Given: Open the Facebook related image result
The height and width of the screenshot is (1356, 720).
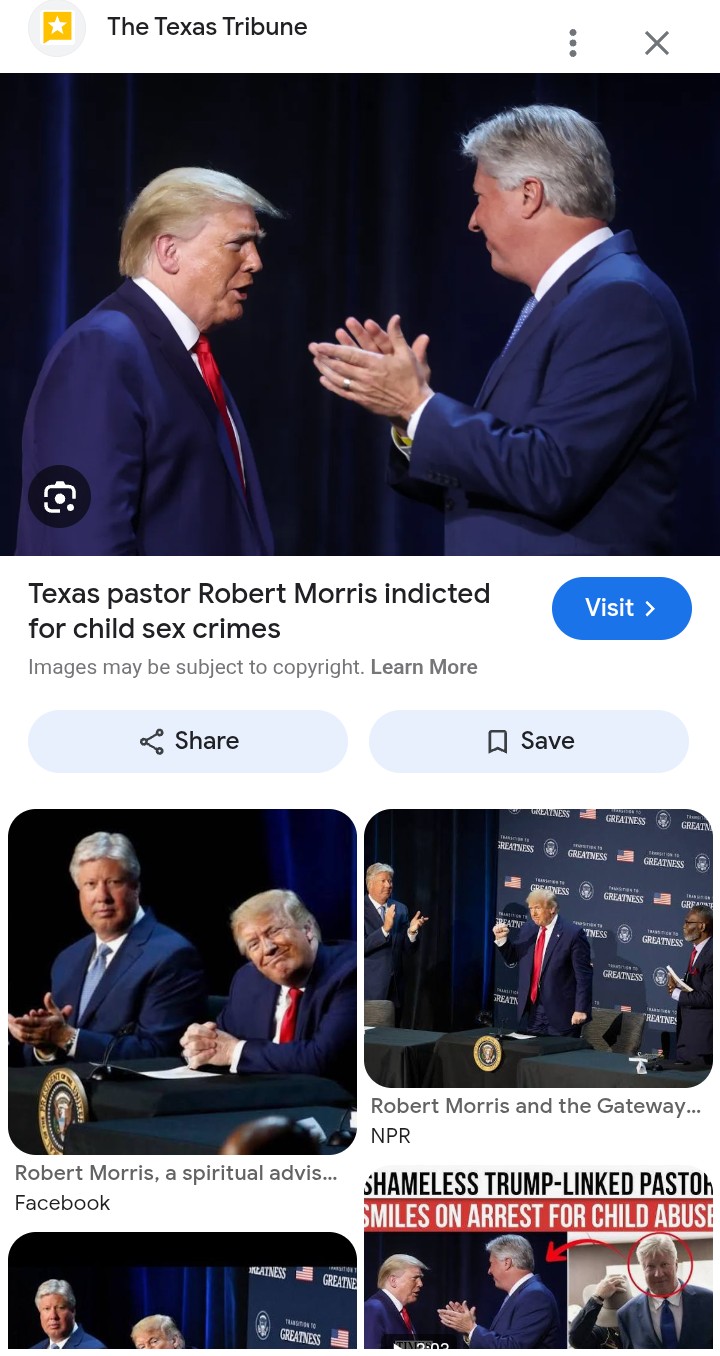Looking at the screenshot, I should coord(182,982).
